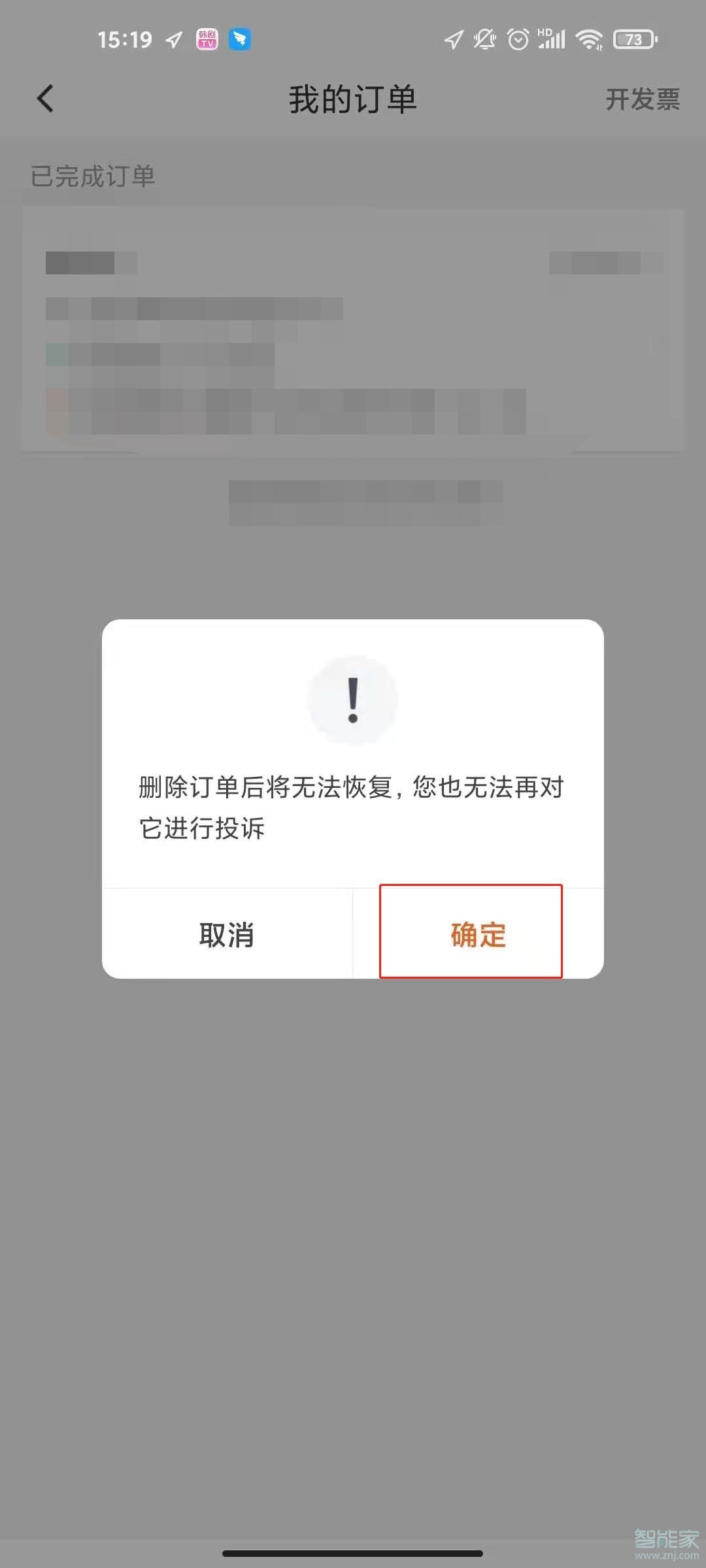Tap the cellular signal bars icon
This screenshot has height=1568, width=706.
pyautogui.click(x=551, y=41)
